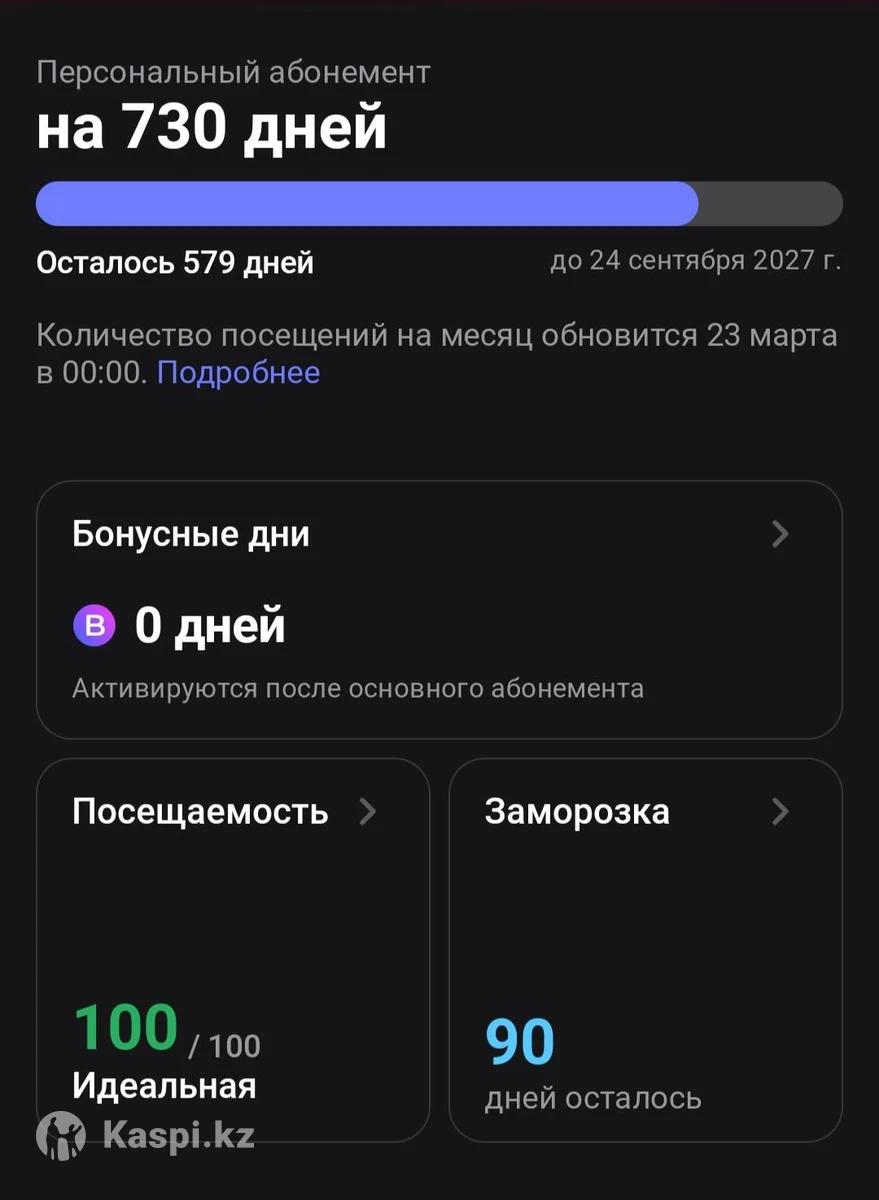View Посещаемость attendance details
The width and height of the screenshot is (879, 1200).
pyautogui.click(x=233, y=948)
